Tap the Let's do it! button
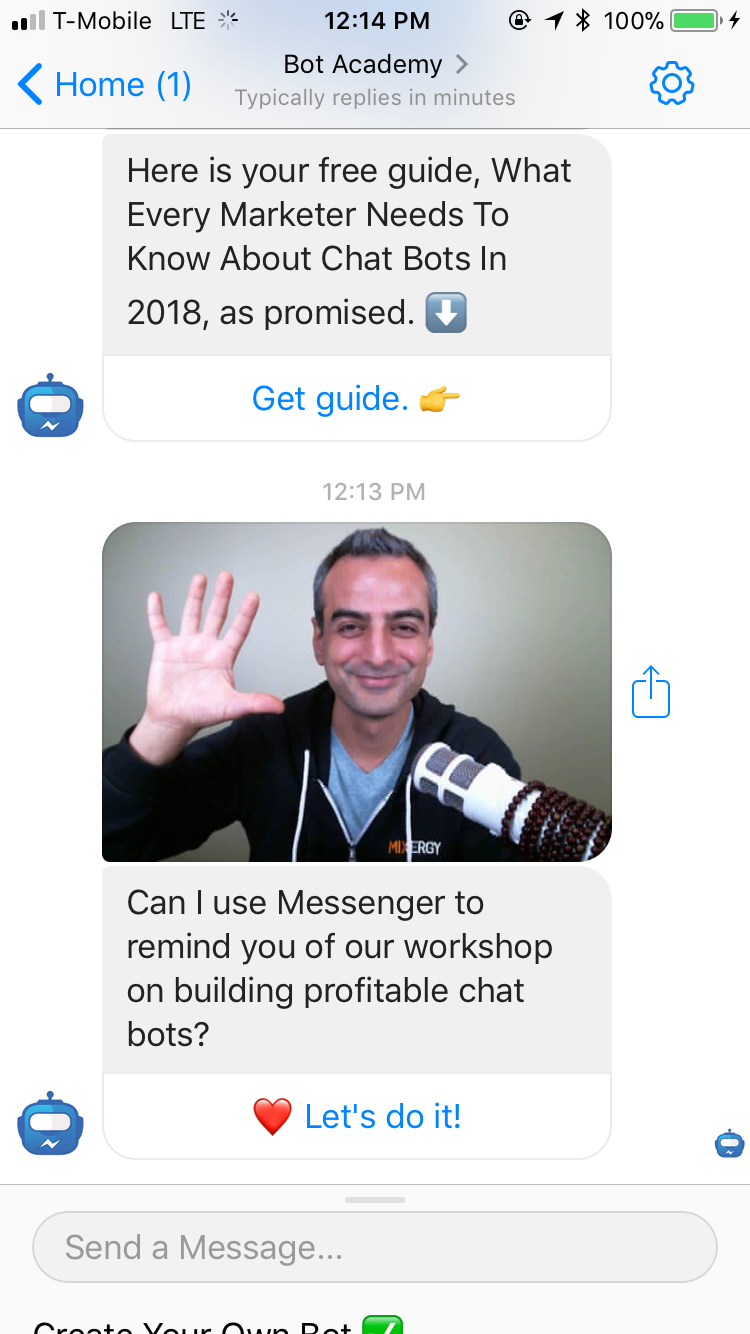The width and height of the screenshot is (750, 1334). (x=356, y=1116)
